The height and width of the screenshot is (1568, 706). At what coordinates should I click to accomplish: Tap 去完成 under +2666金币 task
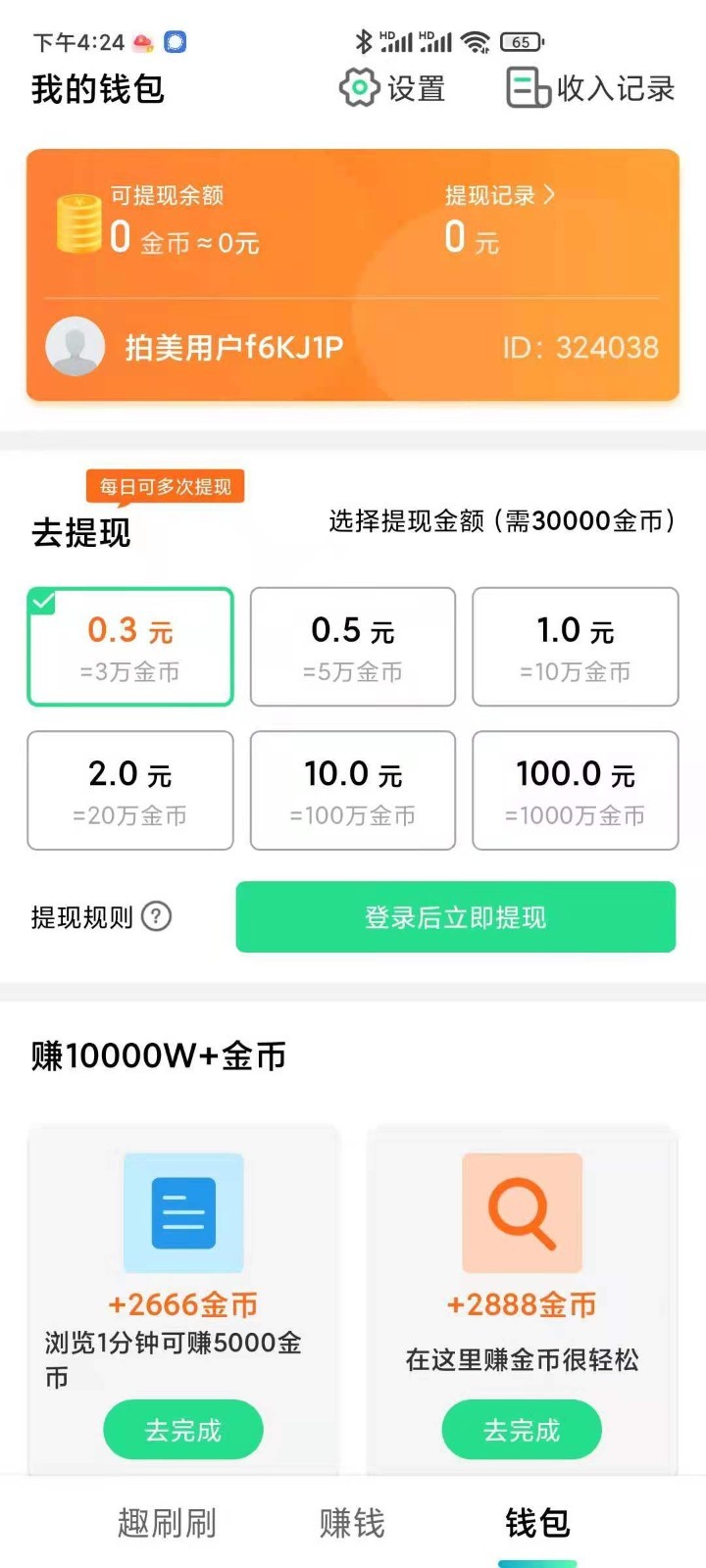coord(183,1430)
